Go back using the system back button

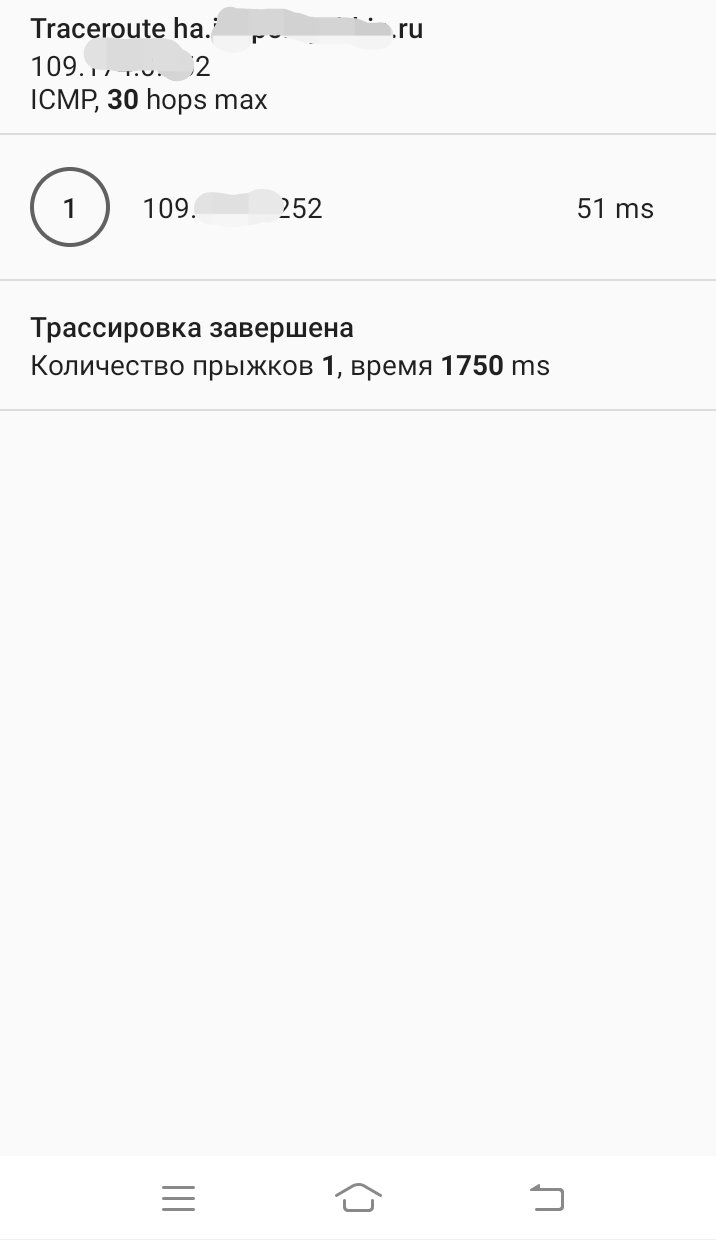[x=546, y=1197]
